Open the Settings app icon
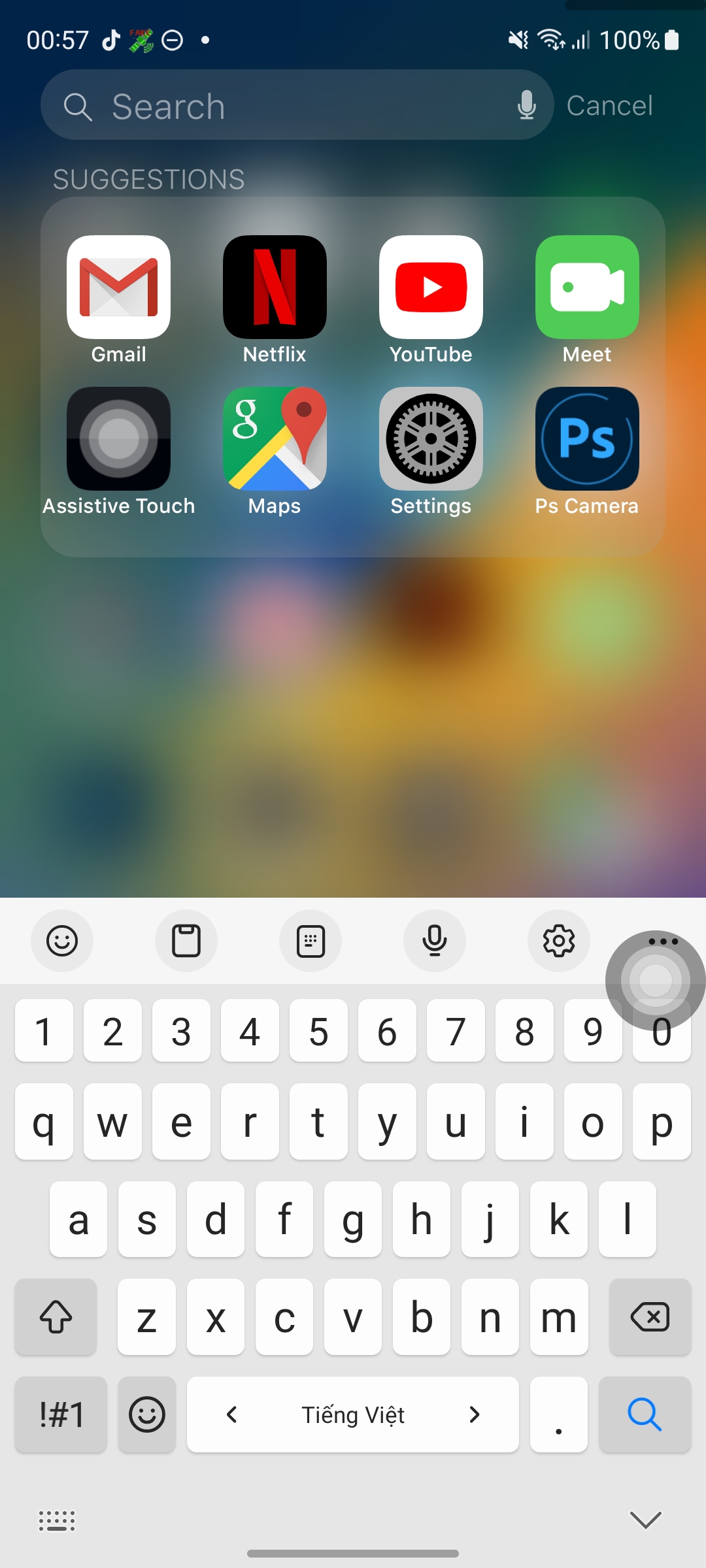Viewport: 706px width, 1568px height. [x=431, y=438]
